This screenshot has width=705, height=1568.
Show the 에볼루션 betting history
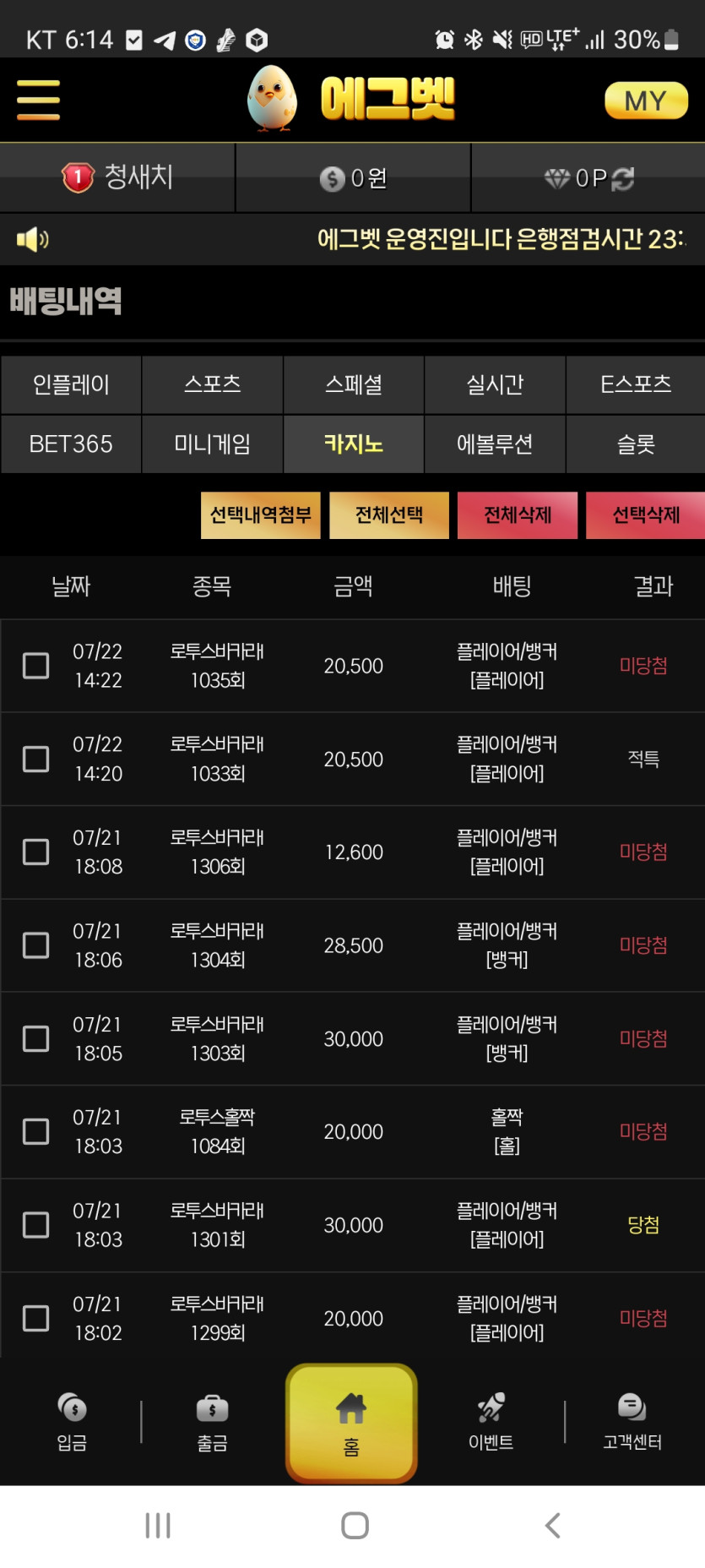click(495, 444)
